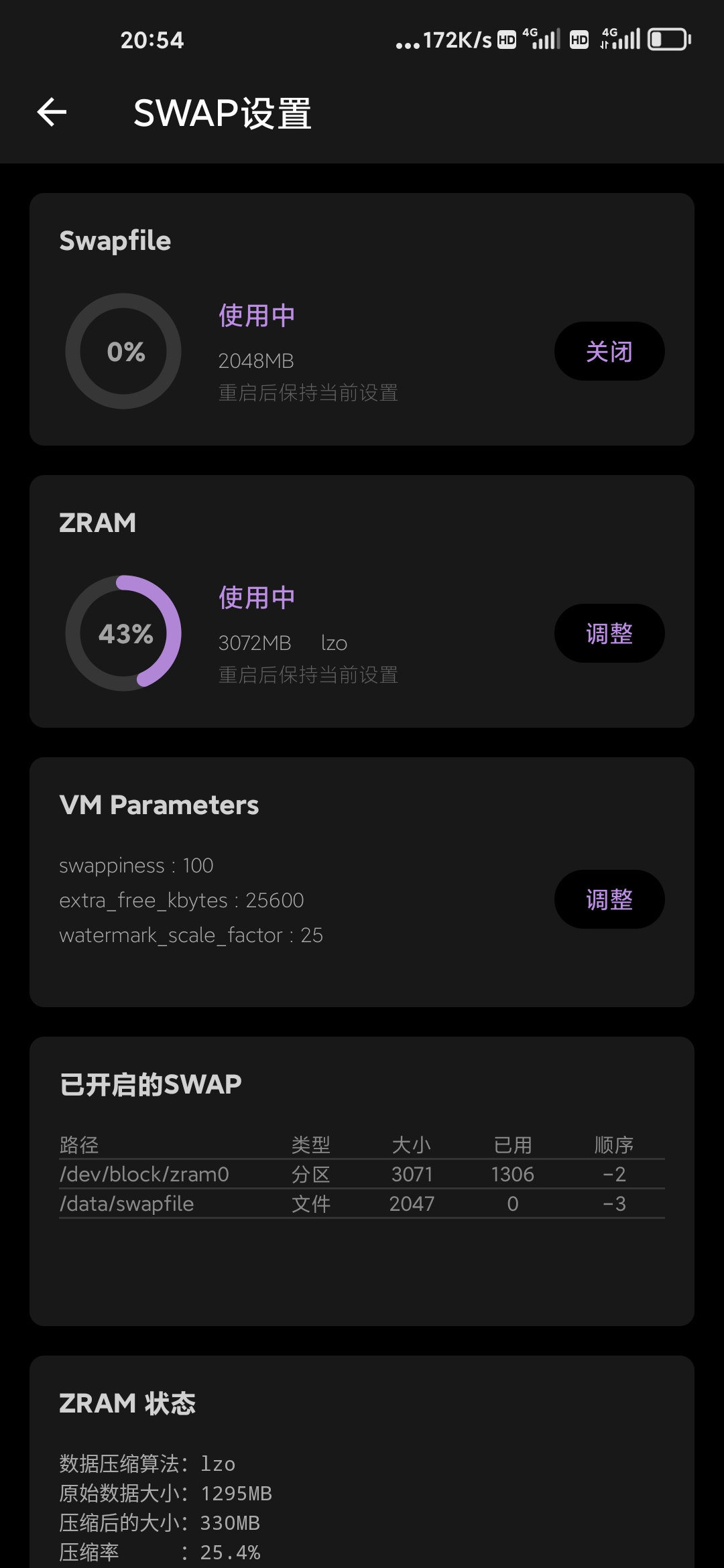The width and height of the screenshot is (724, 1568).
Task: Go back from SWAP设置 screen
Action: click(x=52, y=112)
